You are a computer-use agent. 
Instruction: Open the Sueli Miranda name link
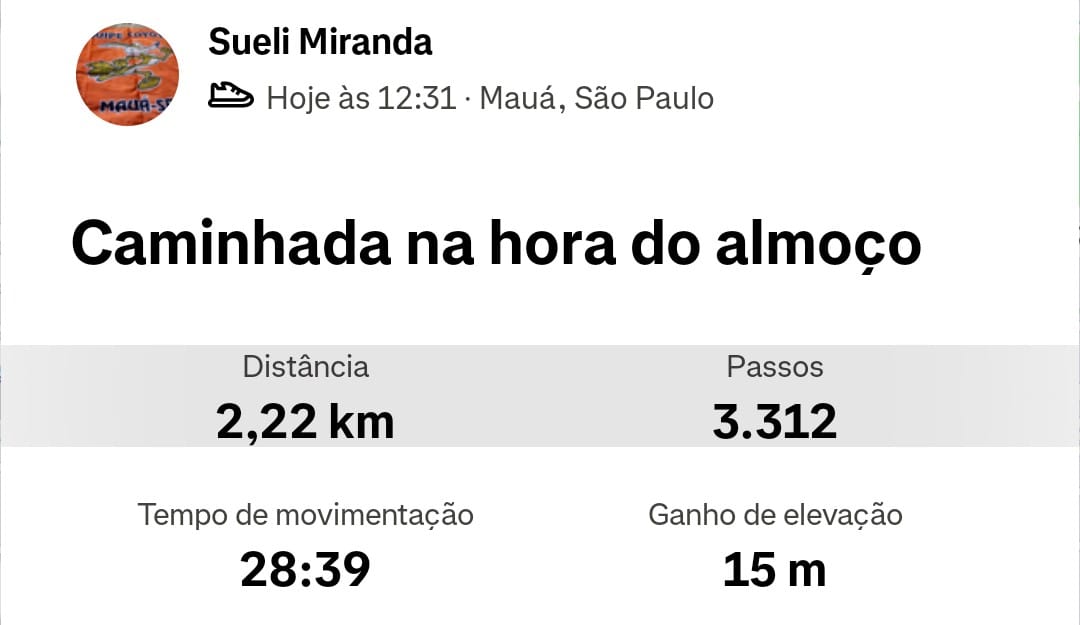pos(320,42)
